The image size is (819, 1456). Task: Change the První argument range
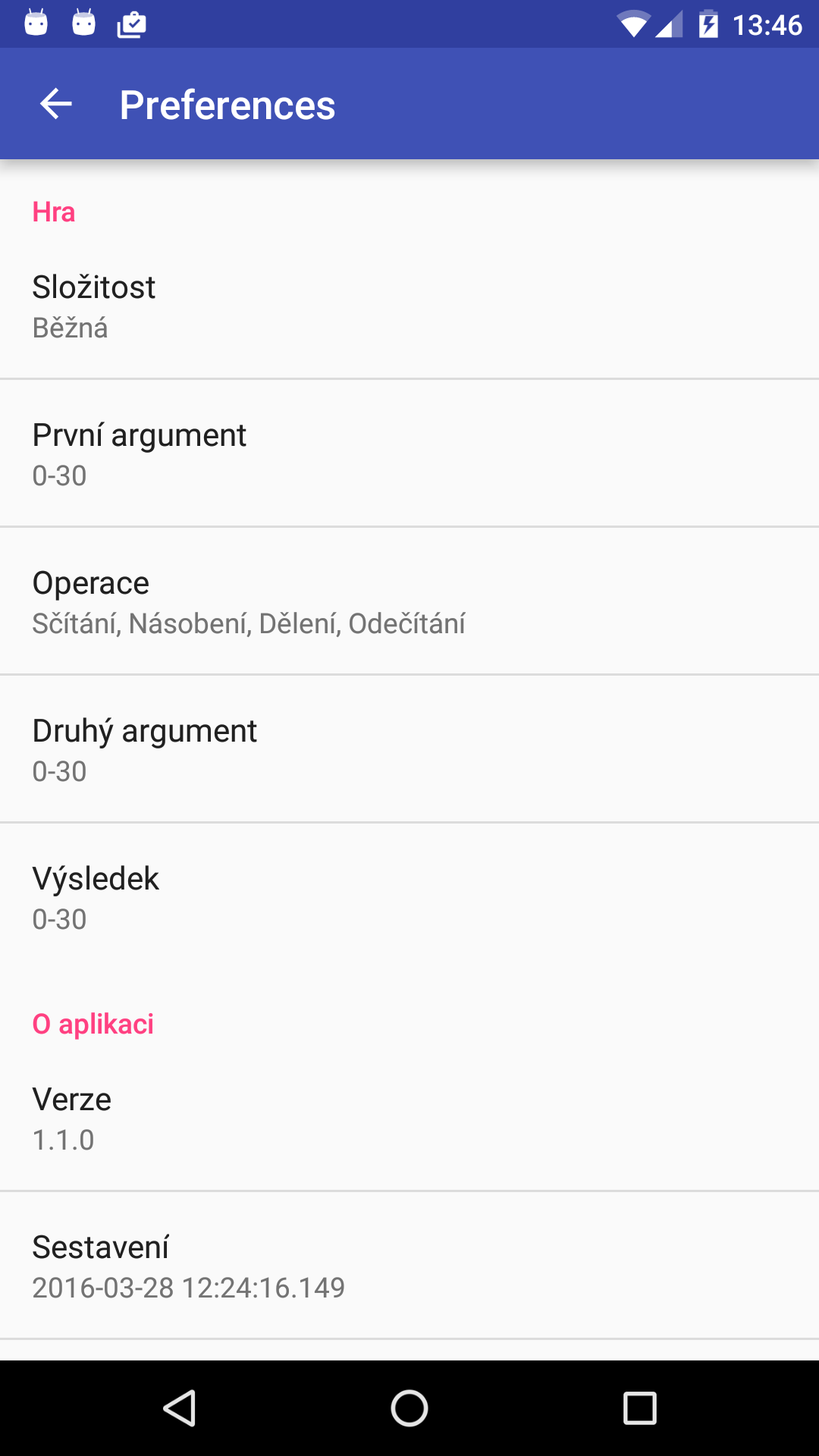(x=409, y=453)
